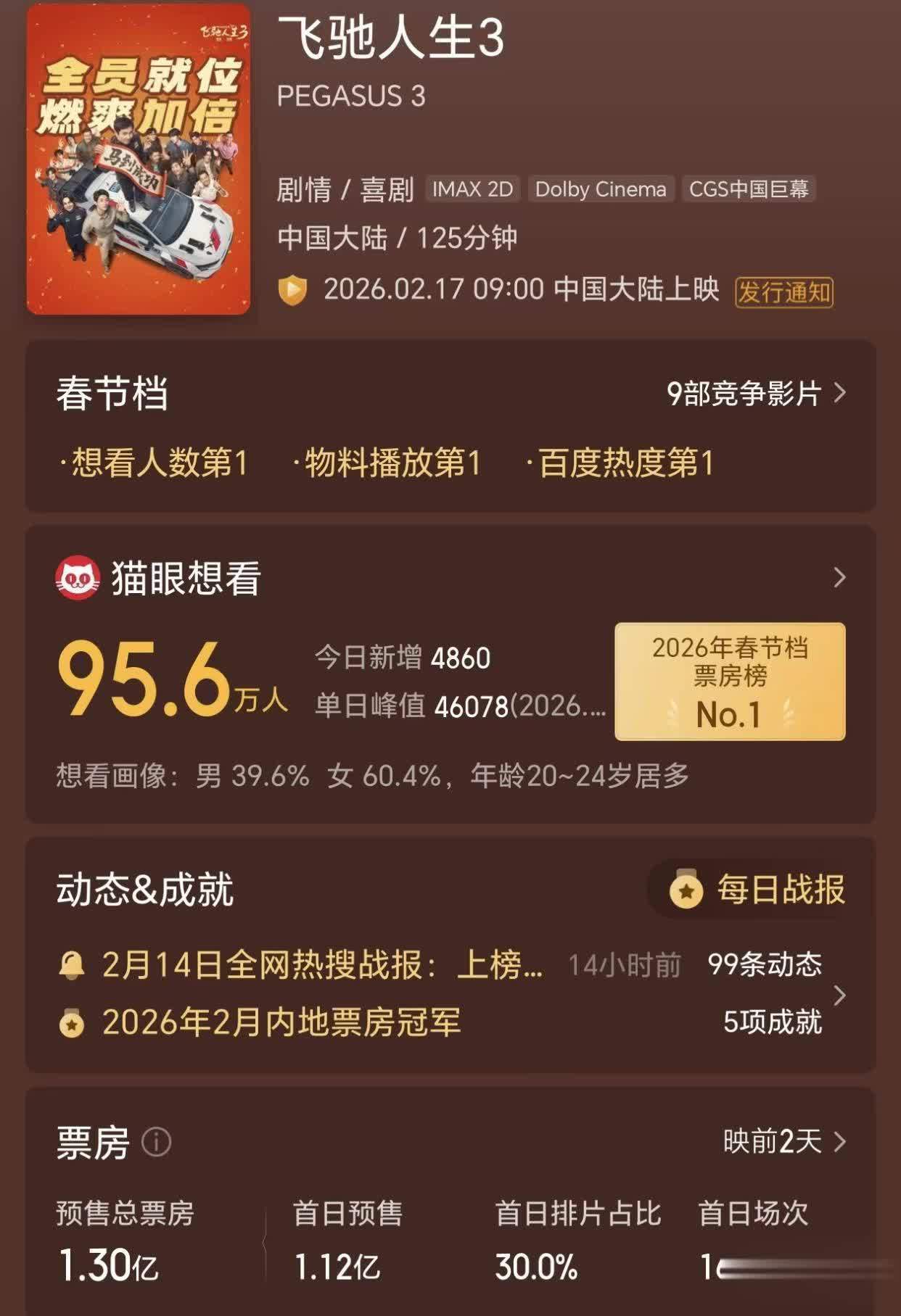Open the 2026年春节档票房榜 No.1 badge
The height and width of the screenshot is (1316, 901).
click(730, 682)
